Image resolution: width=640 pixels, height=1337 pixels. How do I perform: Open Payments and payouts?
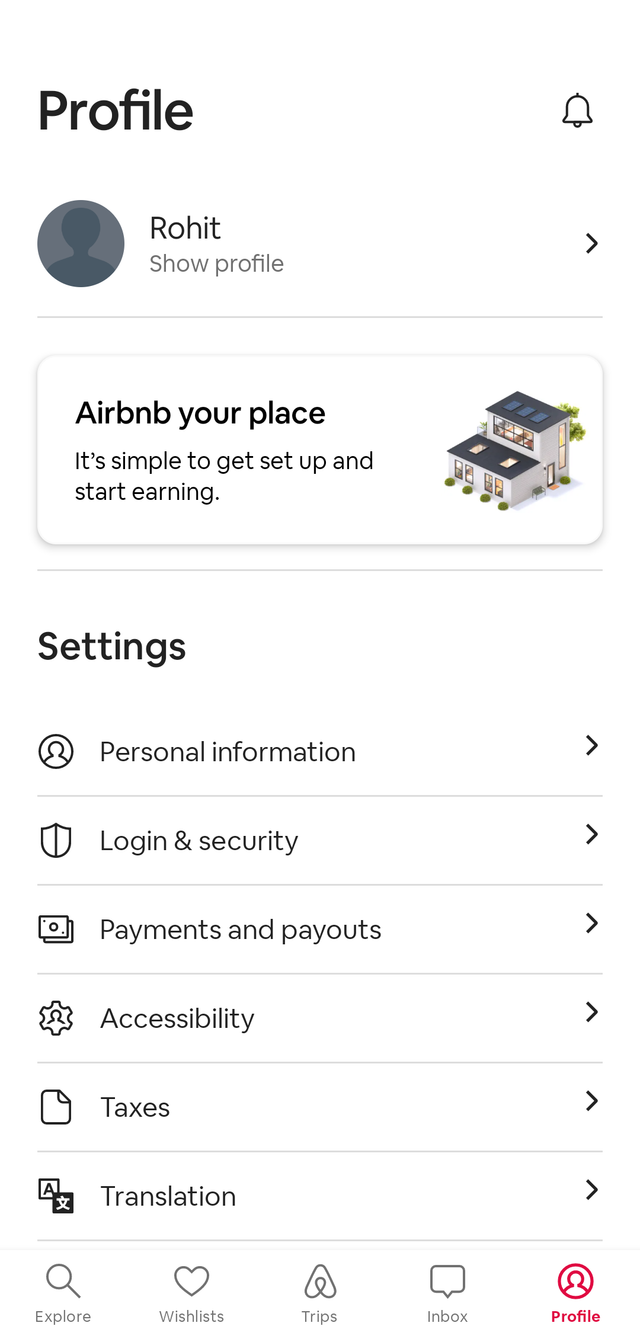click(319, 929)
